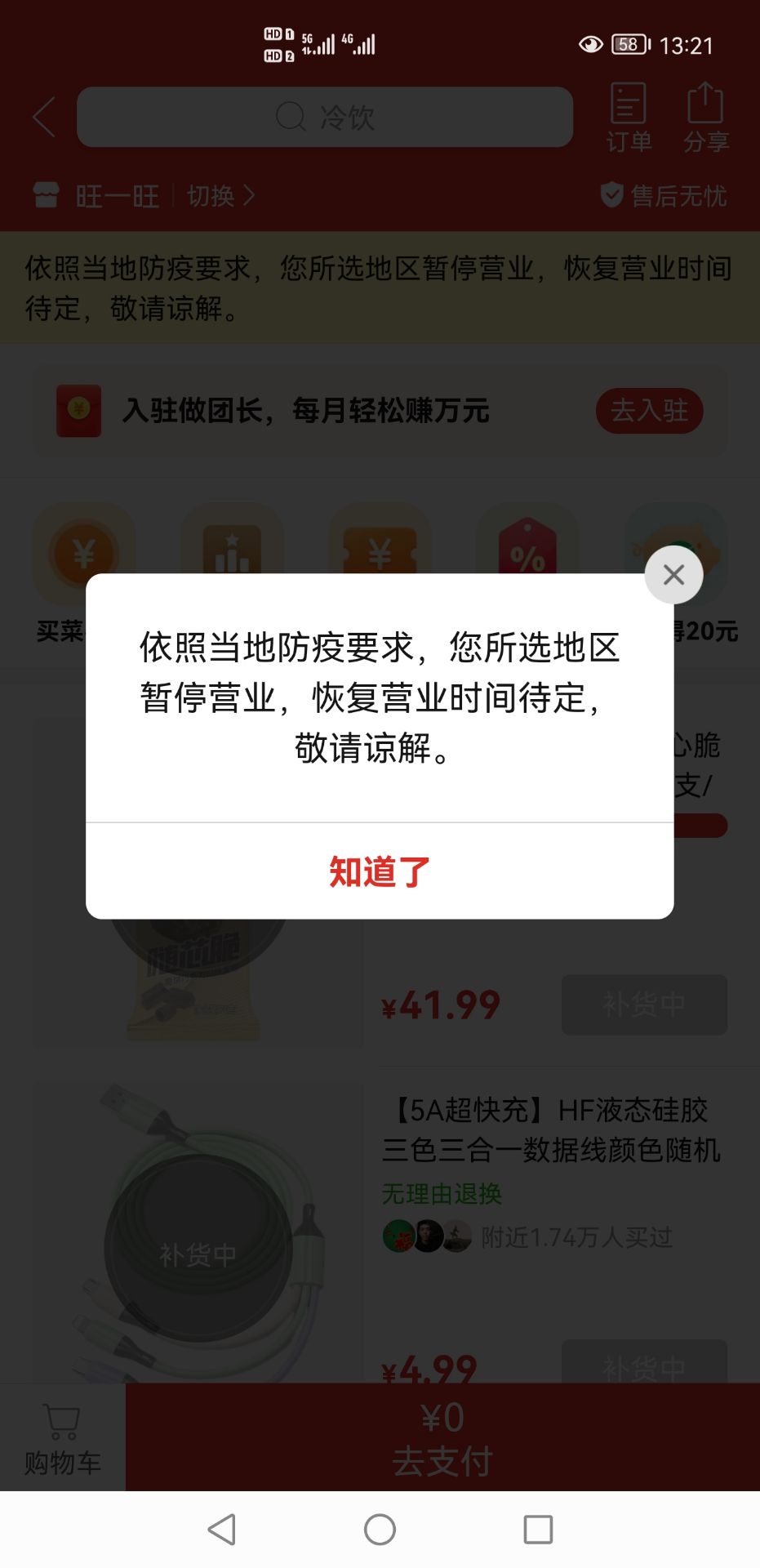760x1568 pixels.
Task: View 售后无忧 guarantee info
Action: (664, 196)
